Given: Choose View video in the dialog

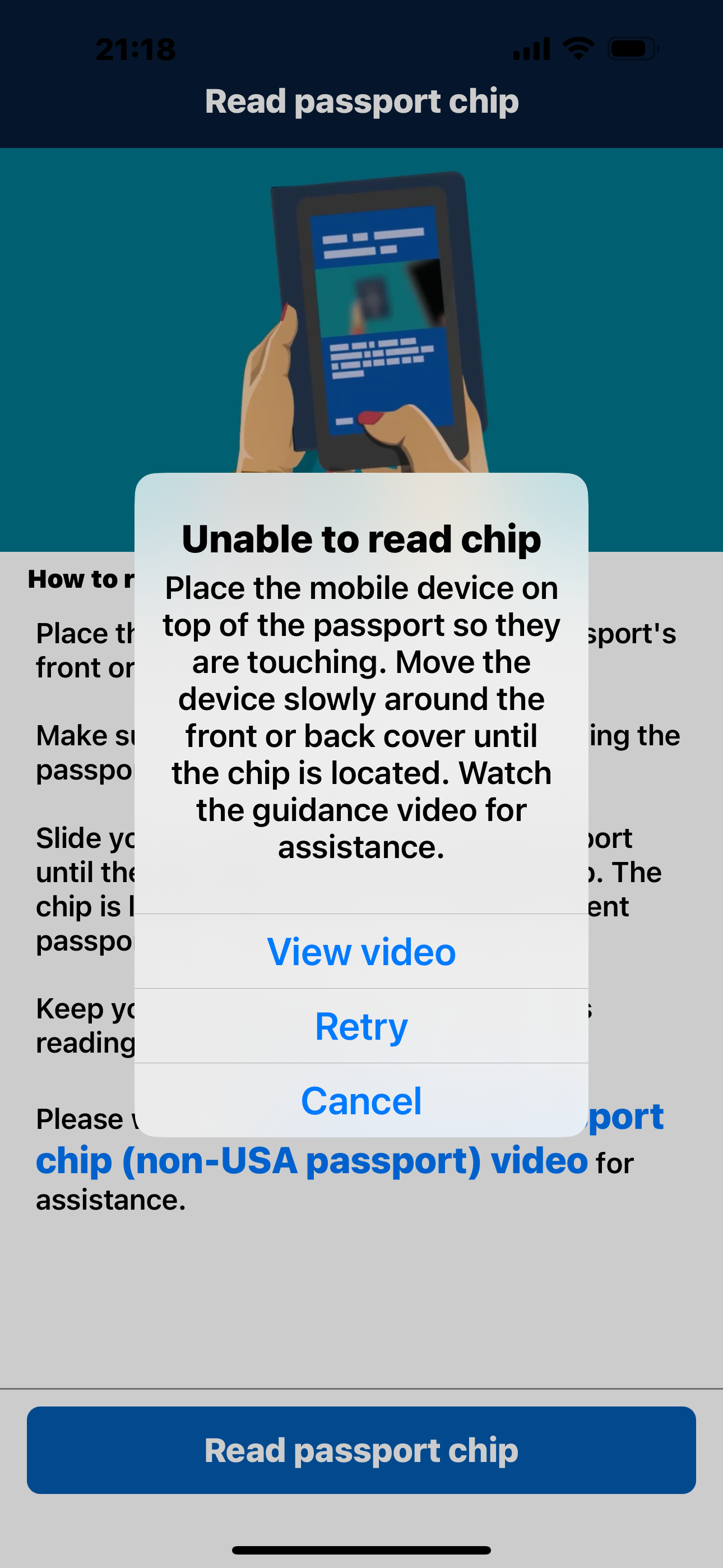Looking at the screenshot, I should (x=361, y=951).
